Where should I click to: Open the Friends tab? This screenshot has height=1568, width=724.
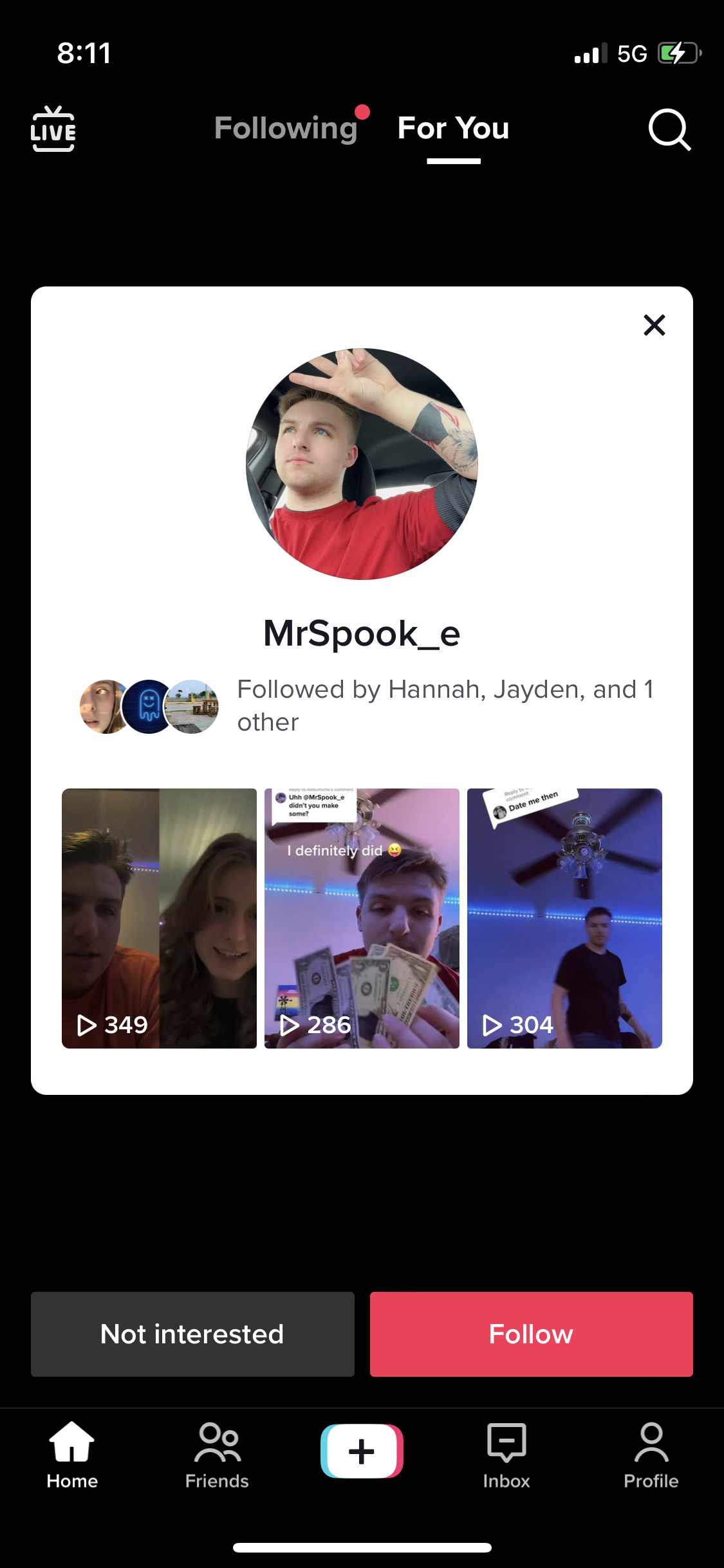point(217,1455)
